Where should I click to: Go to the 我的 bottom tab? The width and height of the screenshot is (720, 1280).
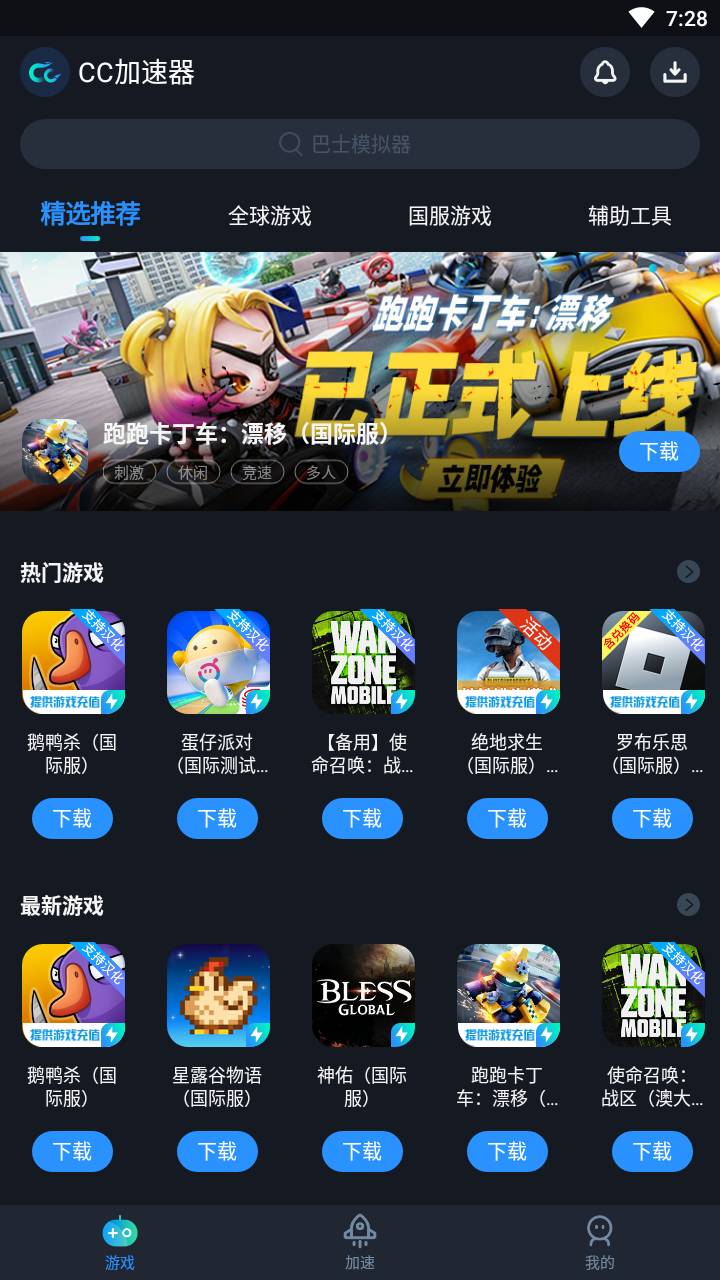coord(600,1243)
